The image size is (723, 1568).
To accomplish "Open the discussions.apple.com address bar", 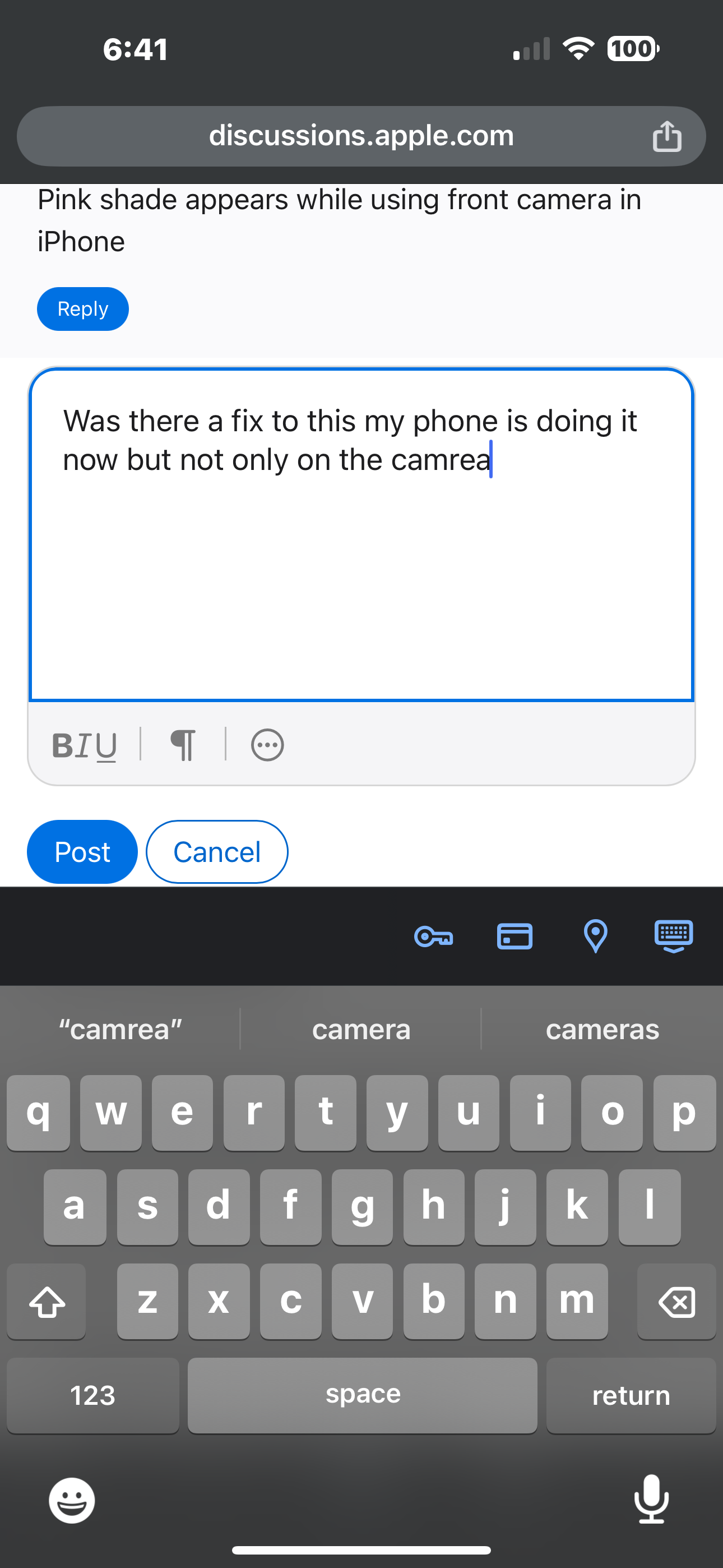I will 361,136.
